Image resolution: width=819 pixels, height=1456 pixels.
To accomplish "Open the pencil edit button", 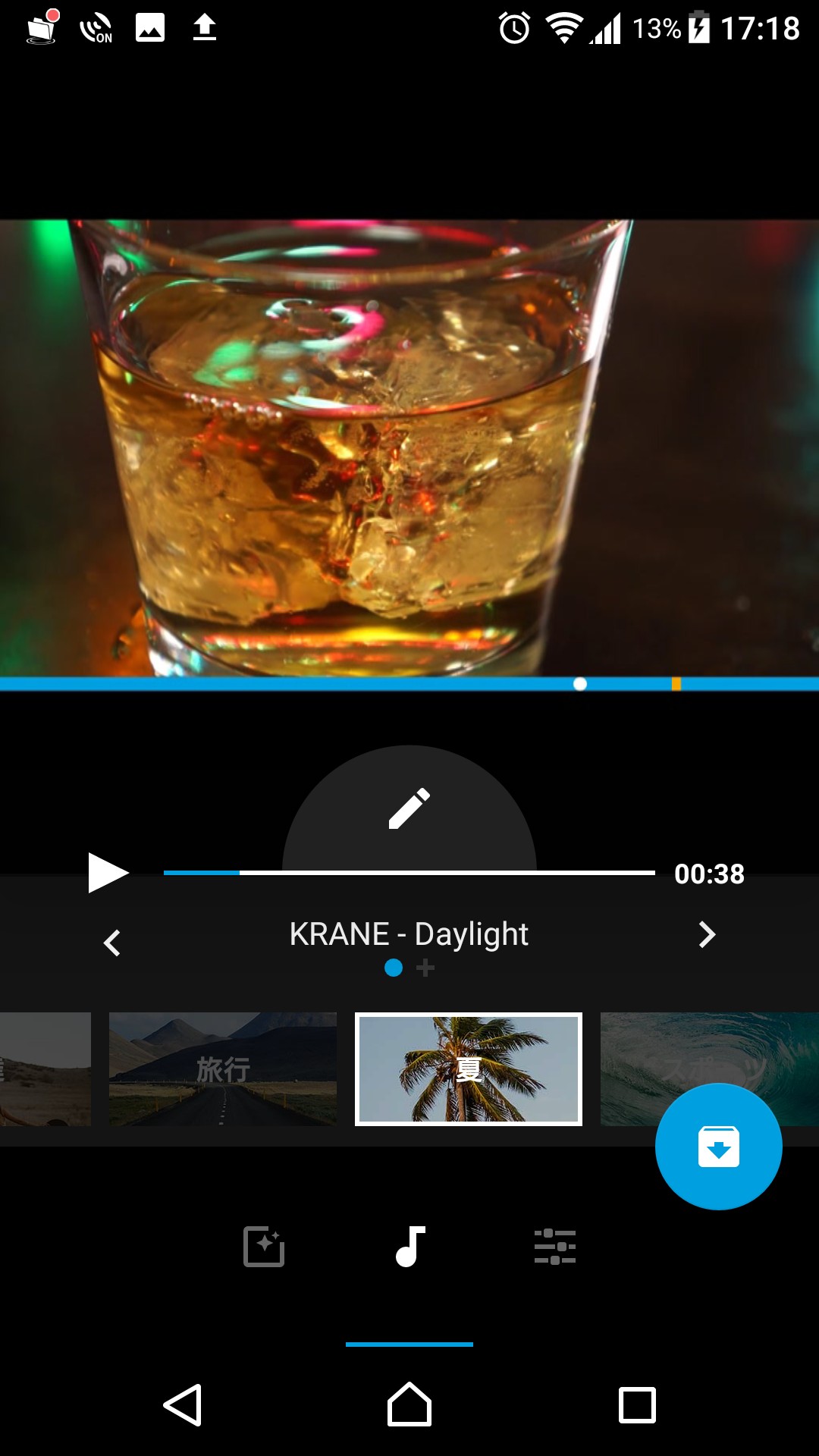I will pyautogui.click(x=409, y=809).
